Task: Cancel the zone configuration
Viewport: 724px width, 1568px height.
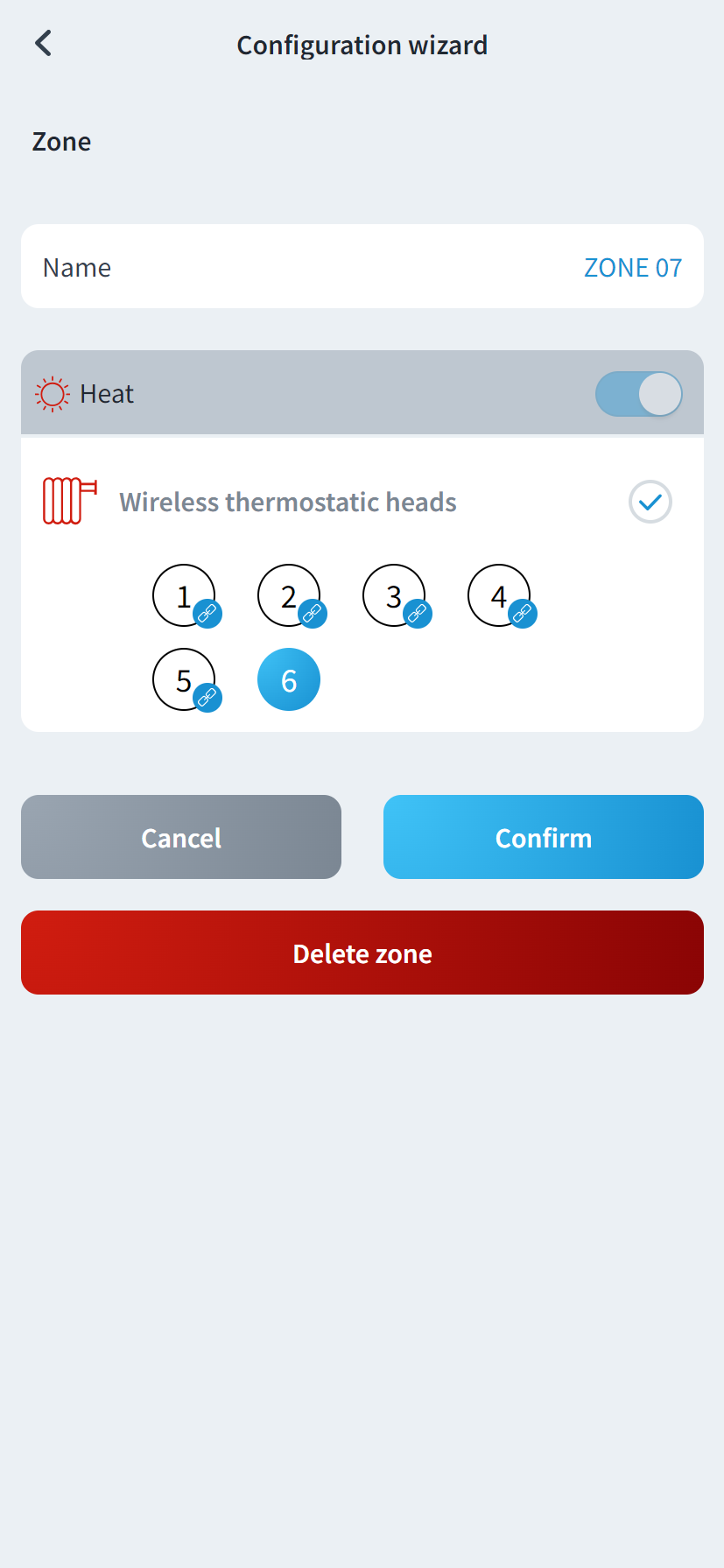Action: [181, 837]
